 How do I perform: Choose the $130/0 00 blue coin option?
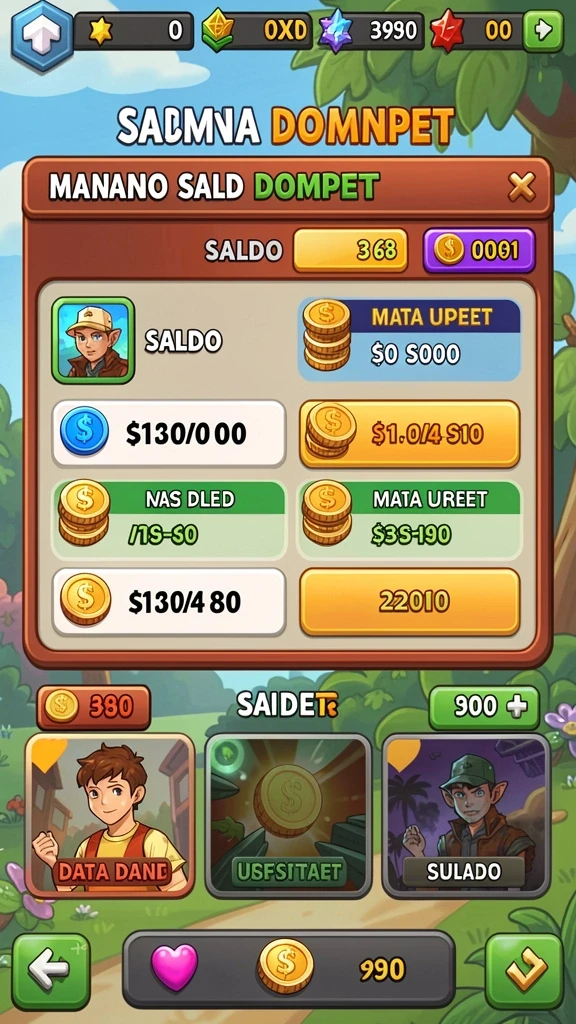click(168, 433)
